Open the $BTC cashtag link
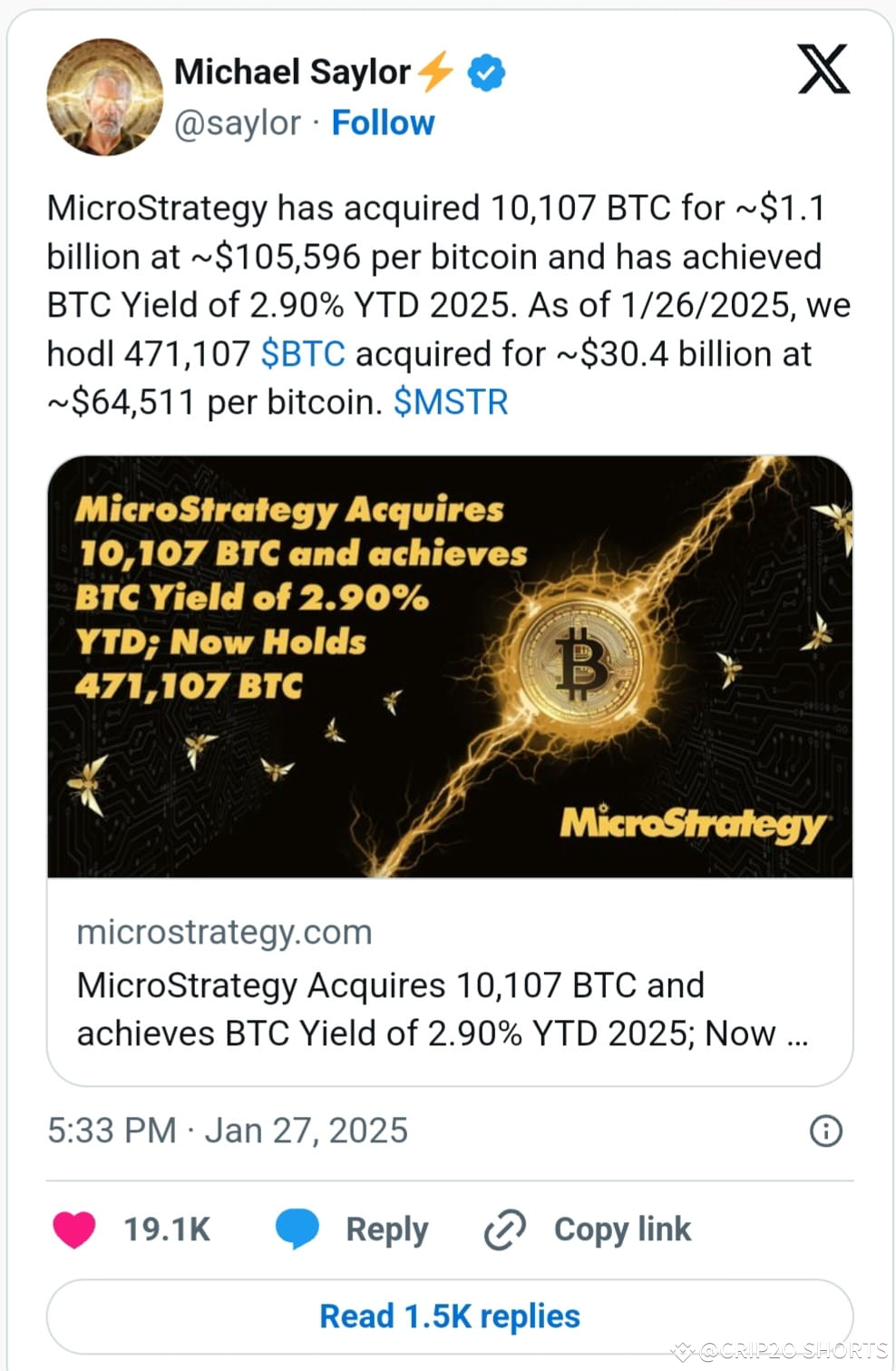Viewport: 896px width, 1371px height. coord(303,353)
